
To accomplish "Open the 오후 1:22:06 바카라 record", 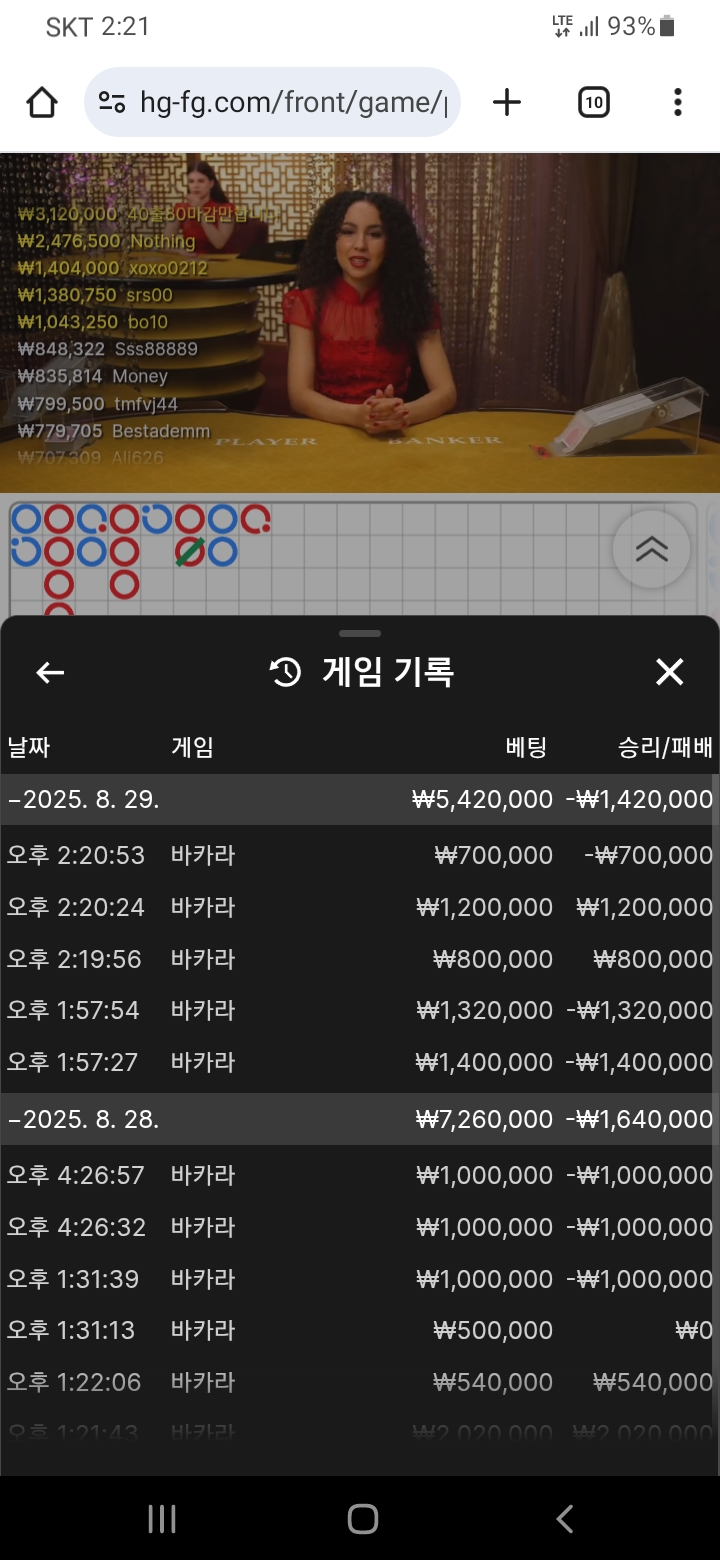I will point(360,1383).
